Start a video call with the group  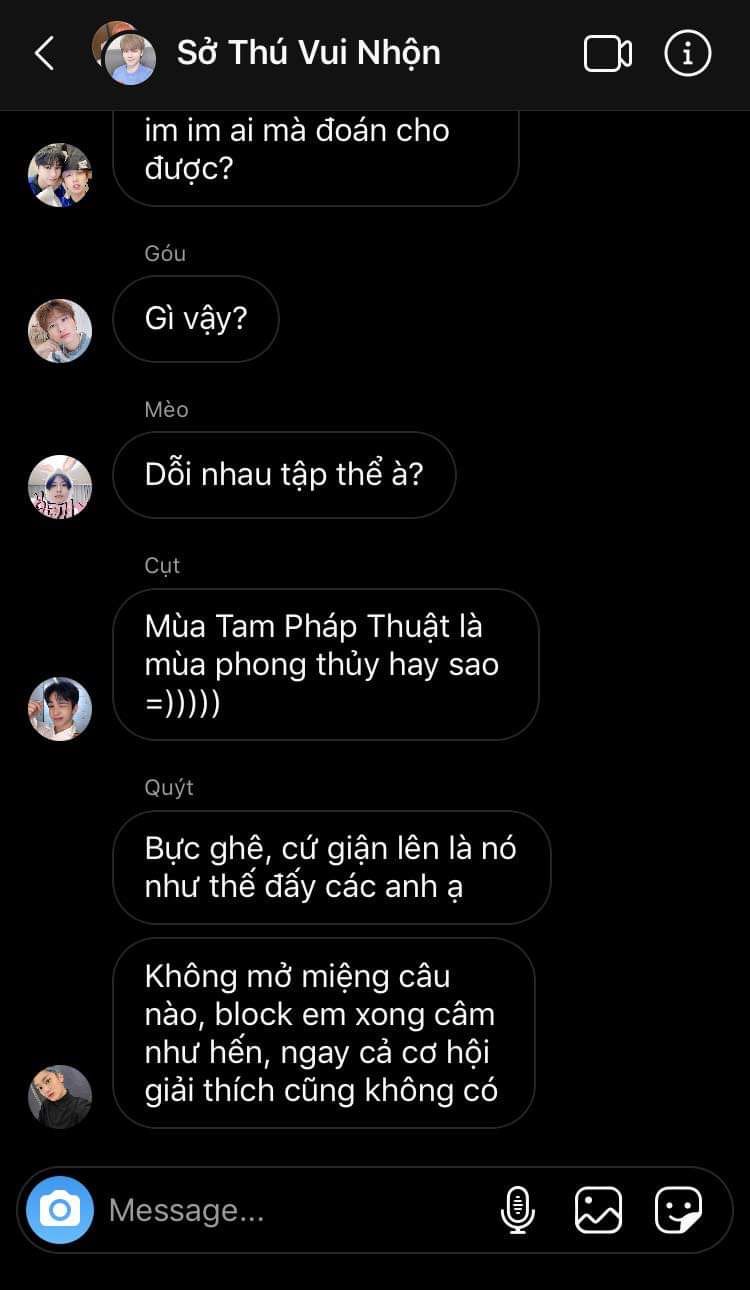607,53
